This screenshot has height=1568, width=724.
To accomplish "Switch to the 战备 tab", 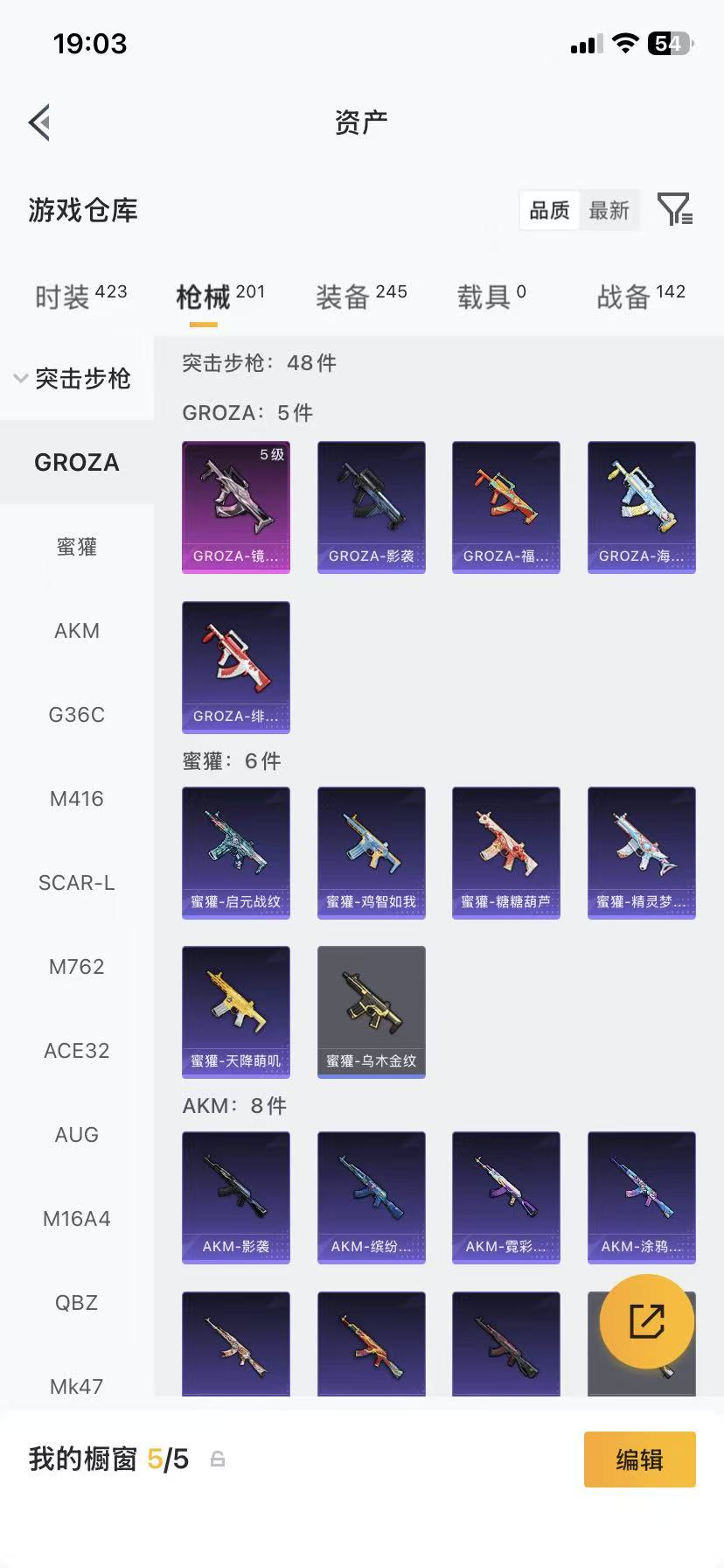I will coord(640,297).
